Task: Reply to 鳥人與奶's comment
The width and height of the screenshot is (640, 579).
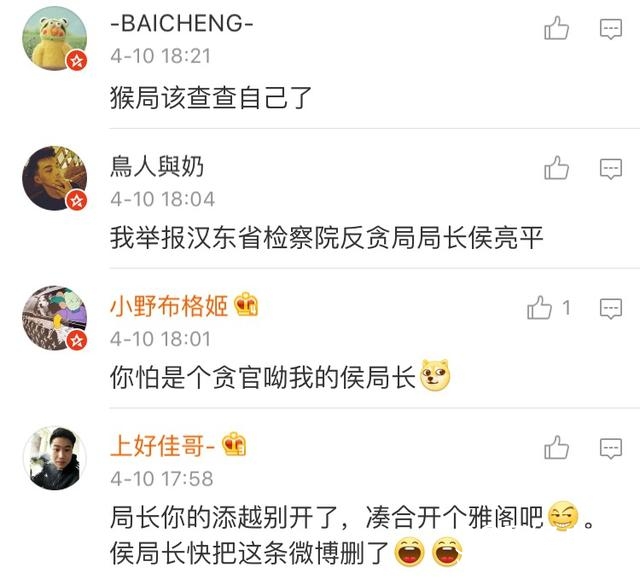Action: pos(610,169)
